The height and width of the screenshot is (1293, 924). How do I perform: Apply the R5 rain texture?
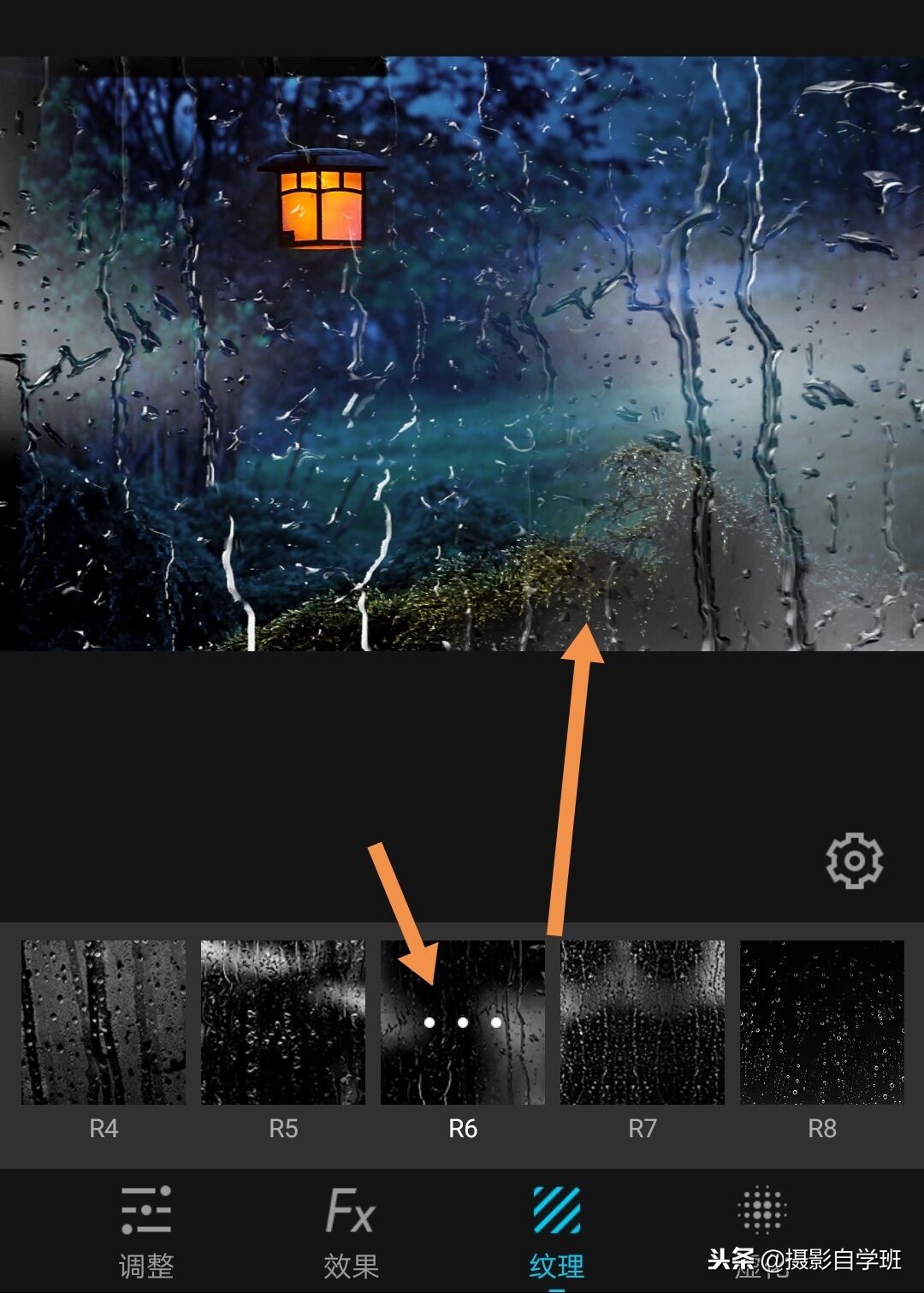coord(283,1023)
